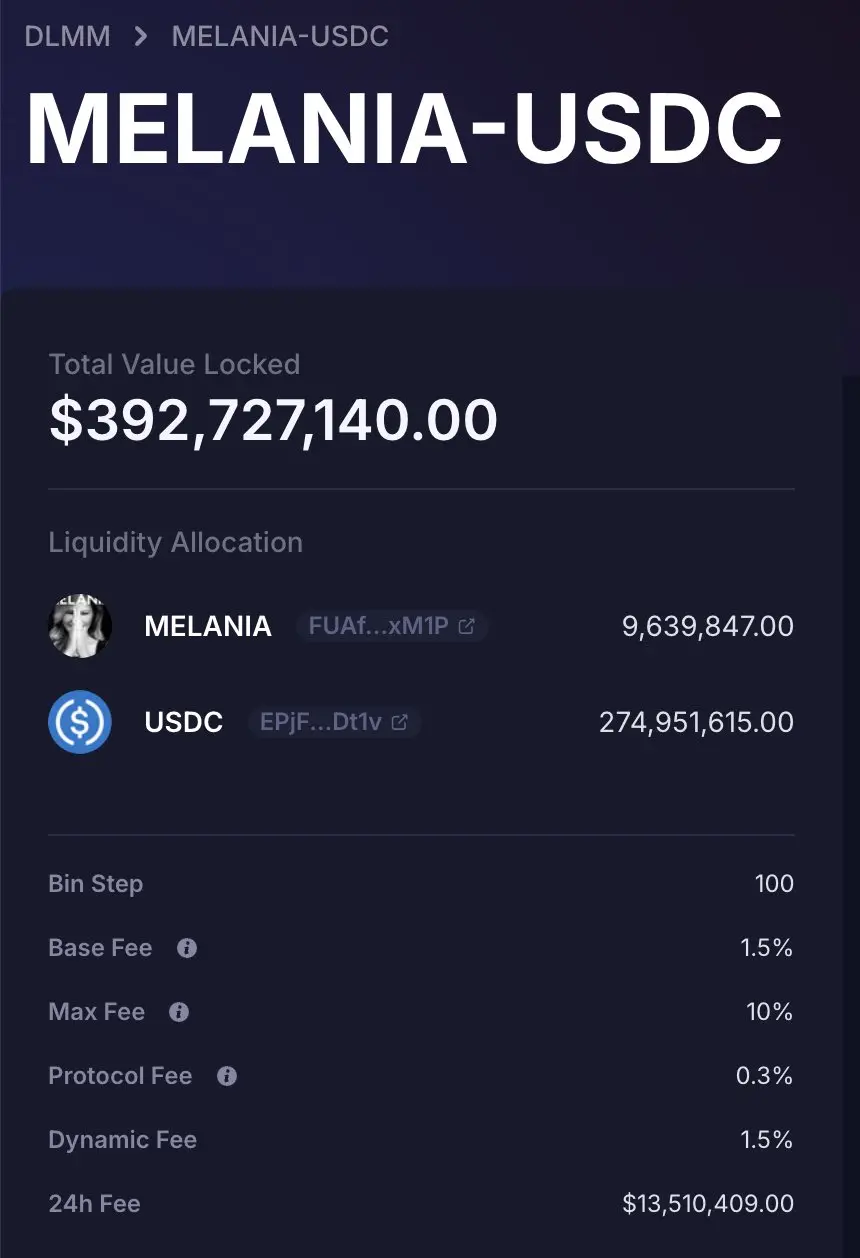Open USDC token address EPjF...Dt1v link
The height and width of the screenshot is (1258, 860).
(334, 722)
